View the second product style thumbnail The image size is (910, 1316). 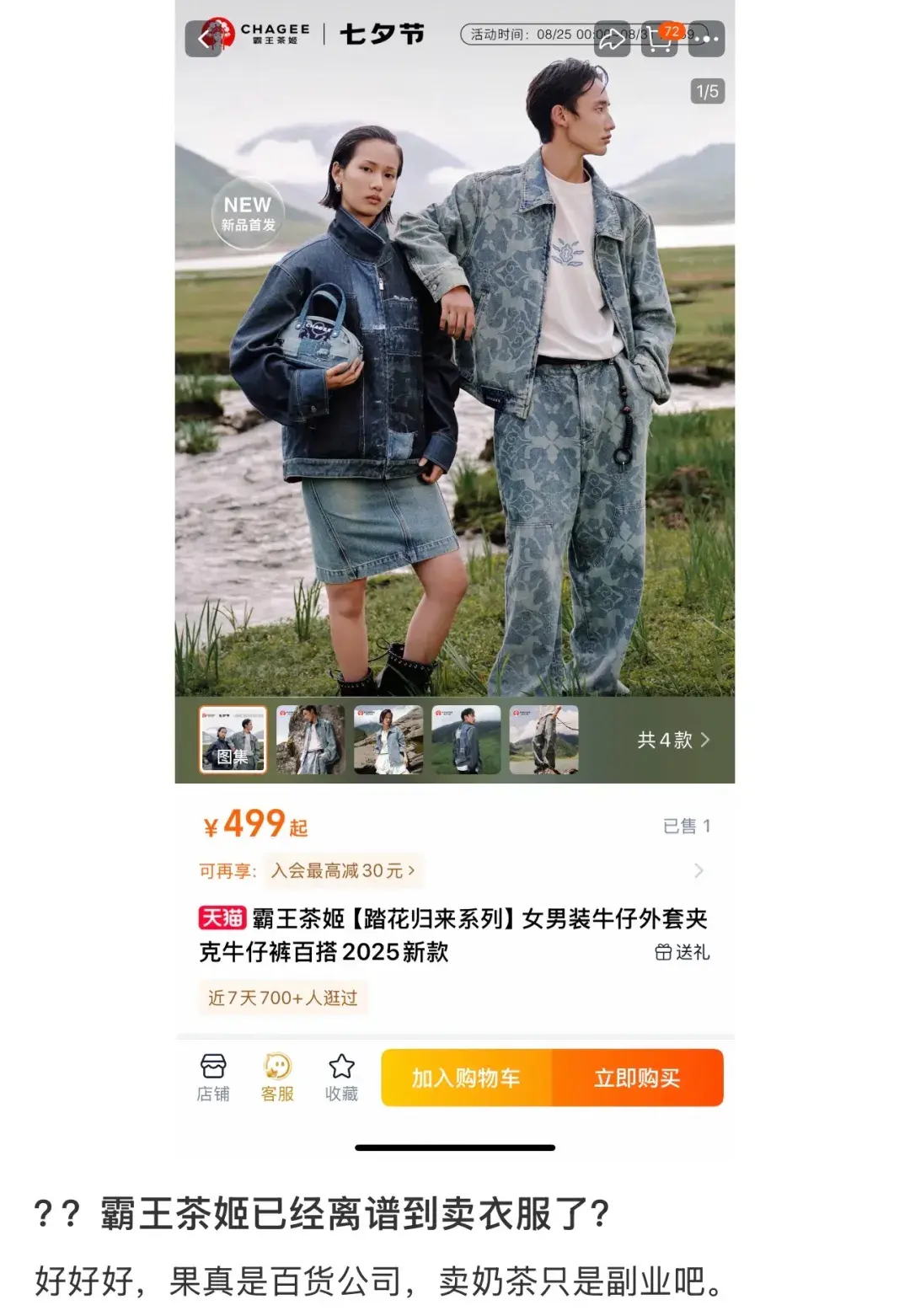click(x=310, y=739)
